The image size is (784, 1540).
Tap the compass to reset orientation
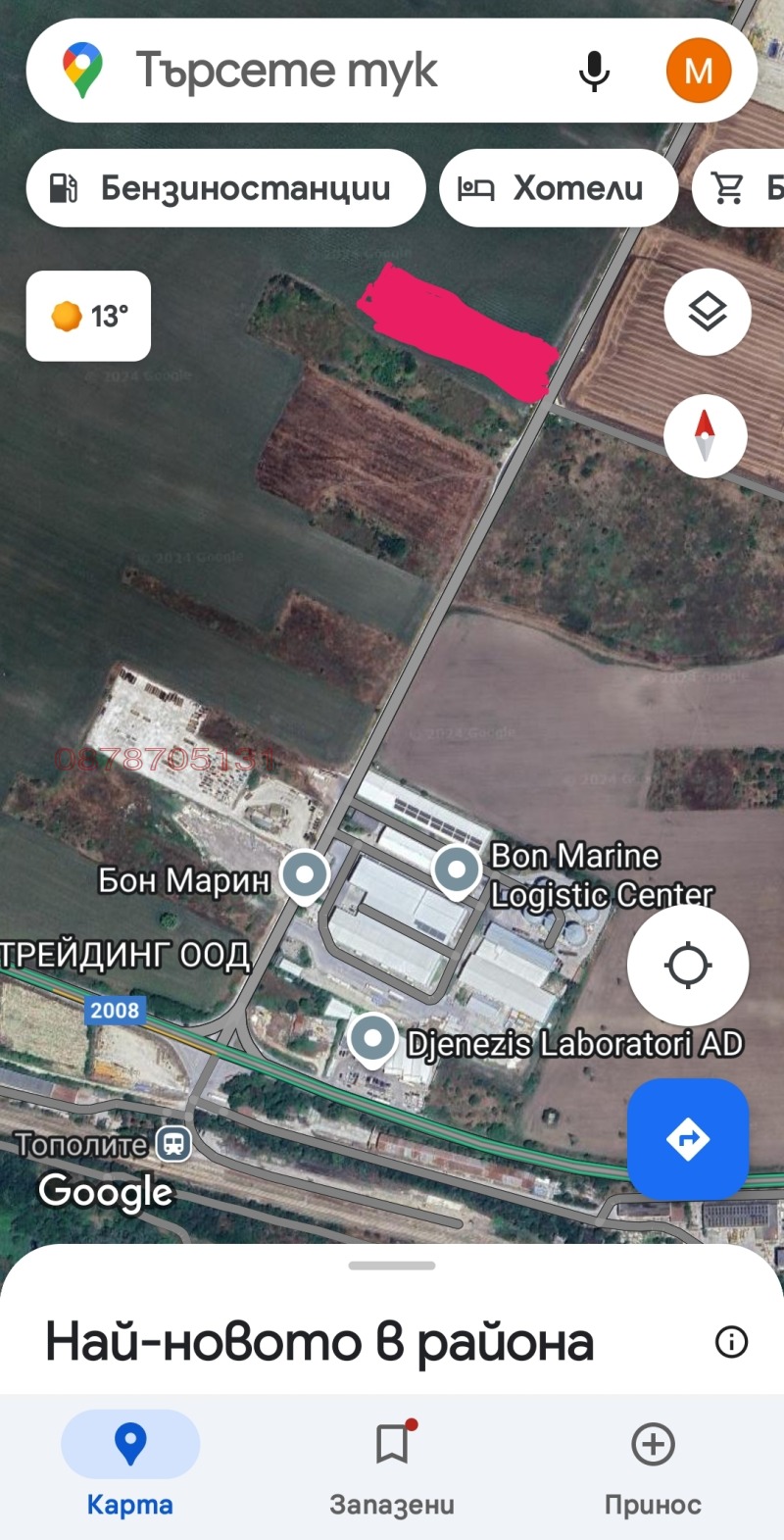point(705,435)
